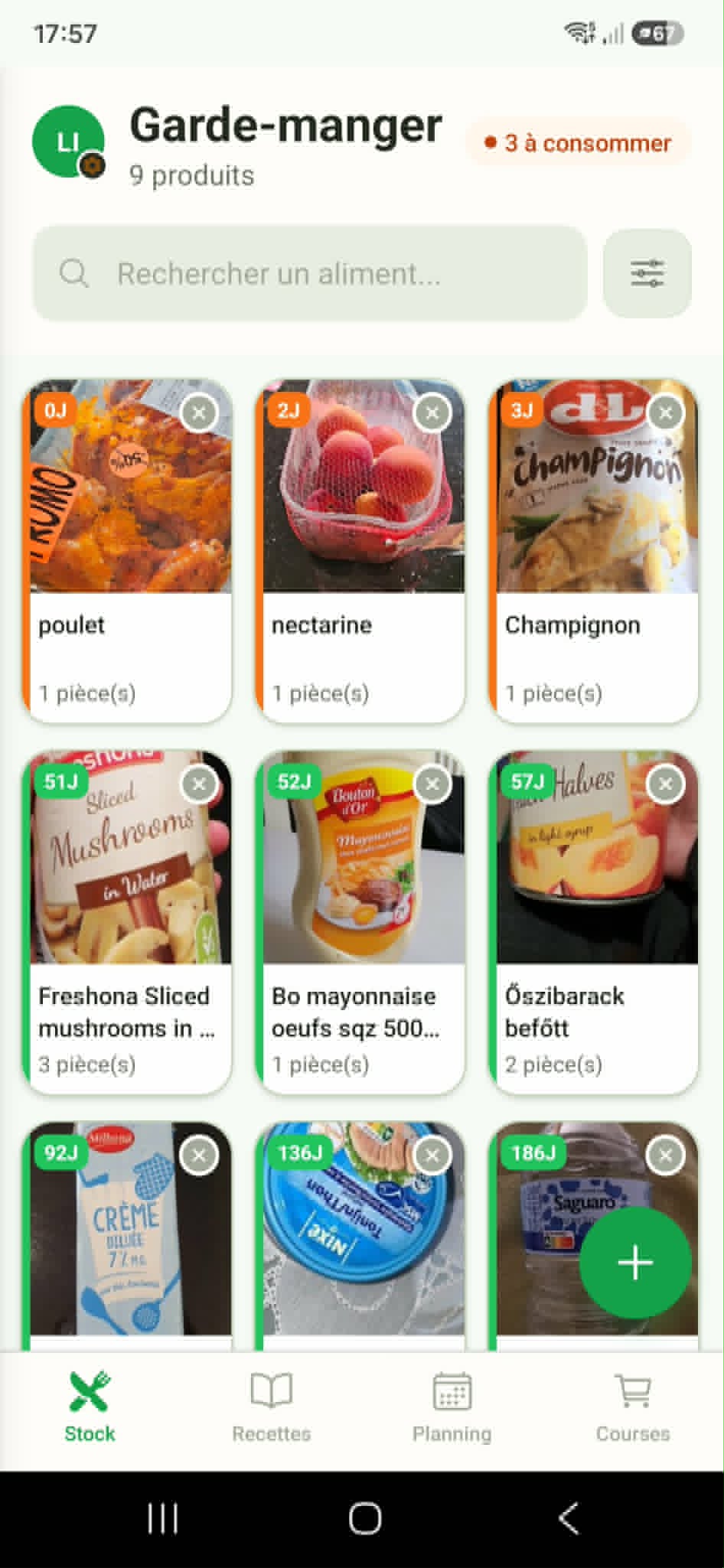Screen dimensions: 724x1568
Task: Open the Őszibarack befőtt card
Action: (594, 922)
